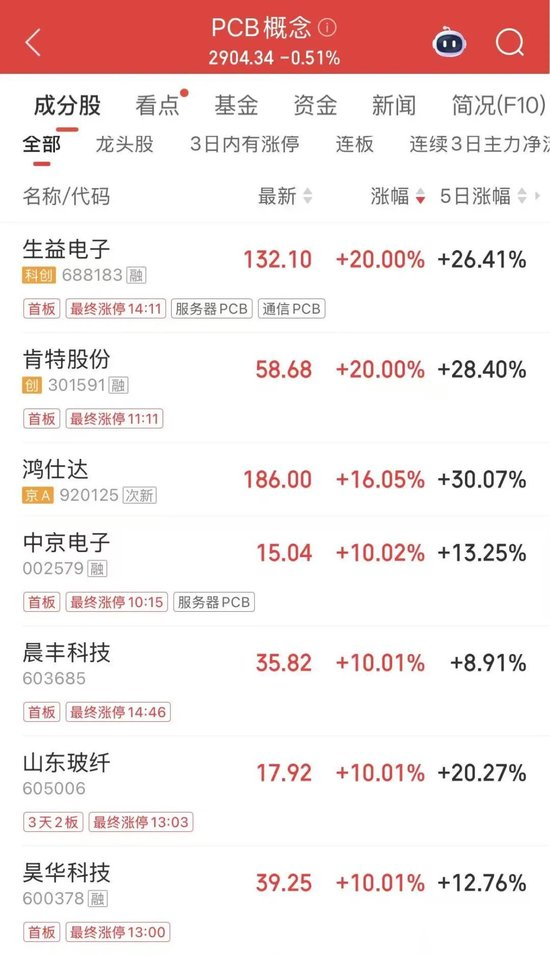Select the 3日内有涨停 filter
550x955 pixels.
tap(244, 144)
